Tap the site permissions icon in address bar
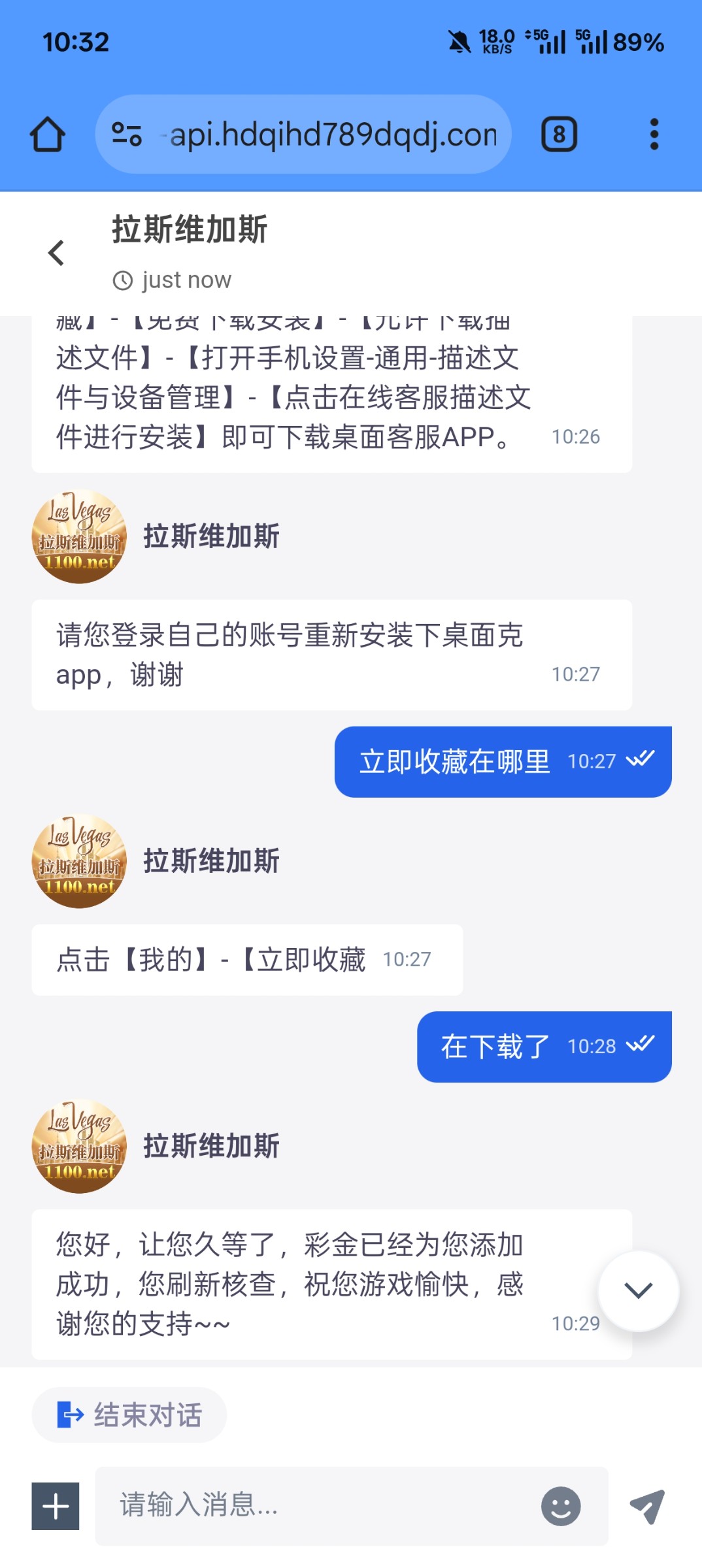This screenshot has width=702, height=1568. coord(128,134)
